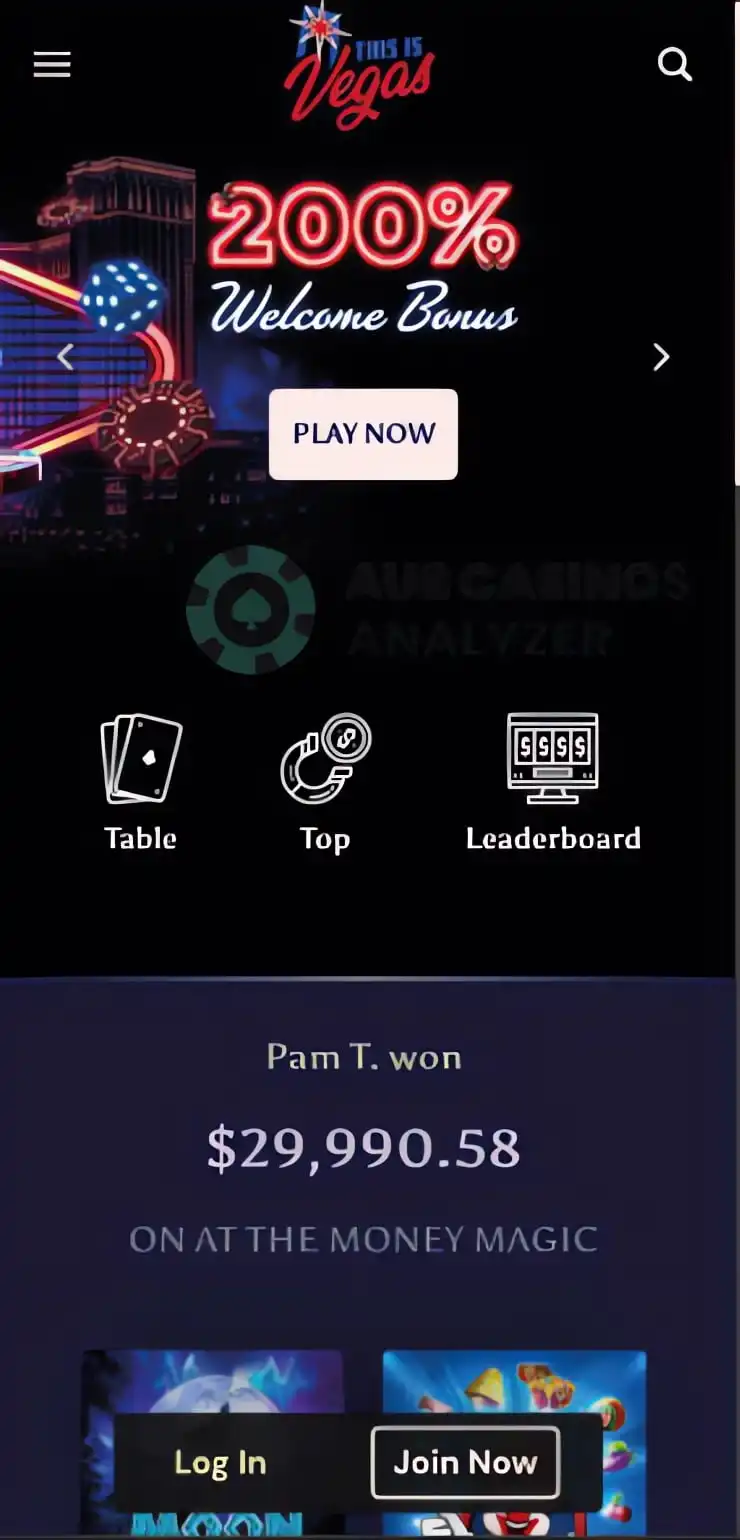Show the next banner slide
The width and height of the screenshot is (740, 1540).
pyautogui.click(x=661, y=357)
